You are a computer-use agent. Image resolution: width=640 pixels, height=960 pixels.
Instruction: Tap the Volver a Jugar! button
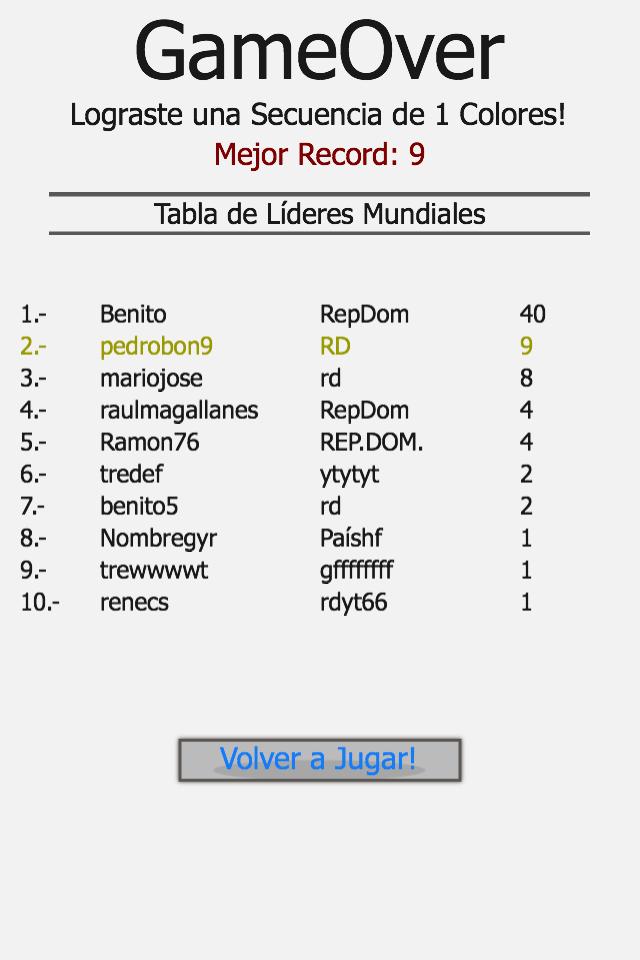pos(319,760)
